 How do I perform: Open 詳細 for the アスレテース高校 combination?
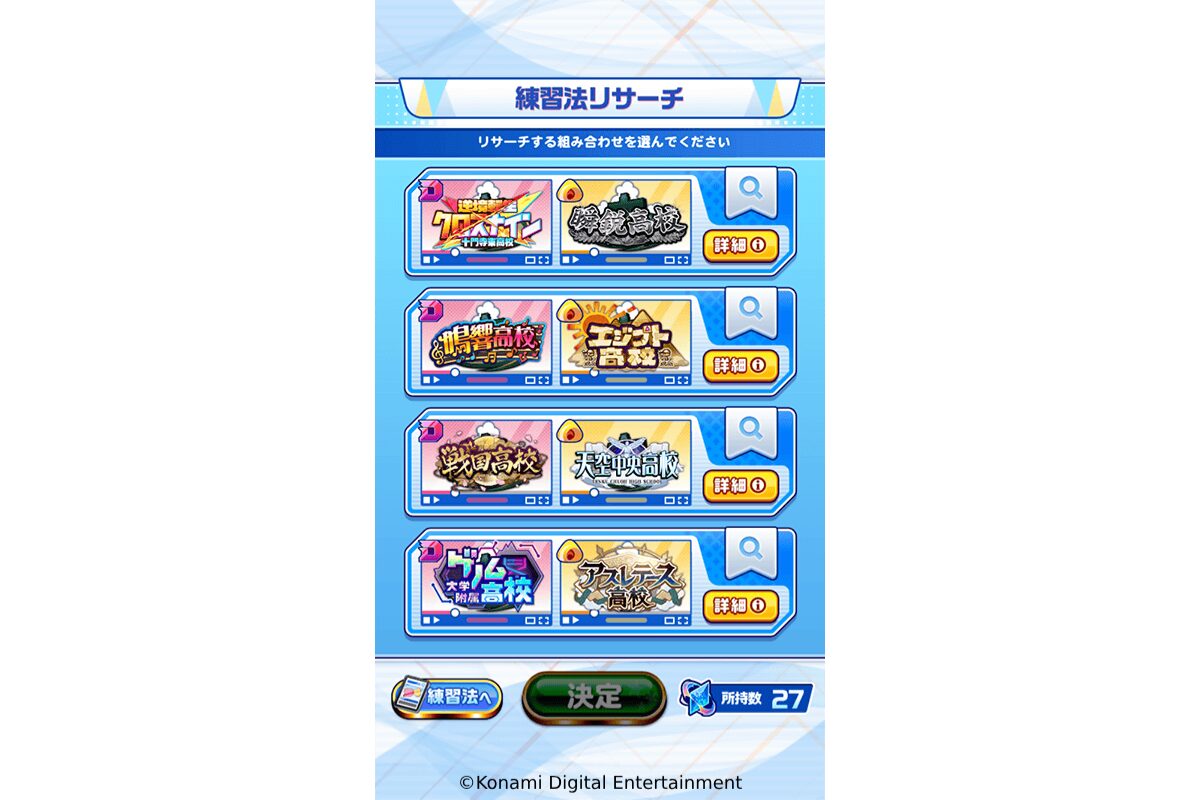[741, 605]
